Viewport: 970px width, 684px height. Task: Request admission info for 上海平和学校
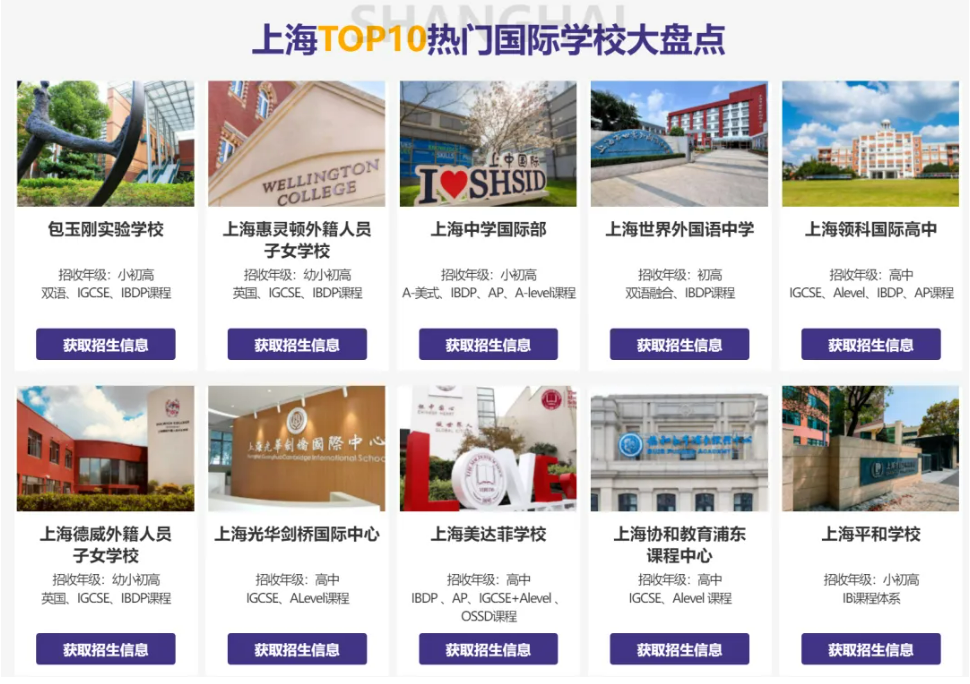[870, 650]
